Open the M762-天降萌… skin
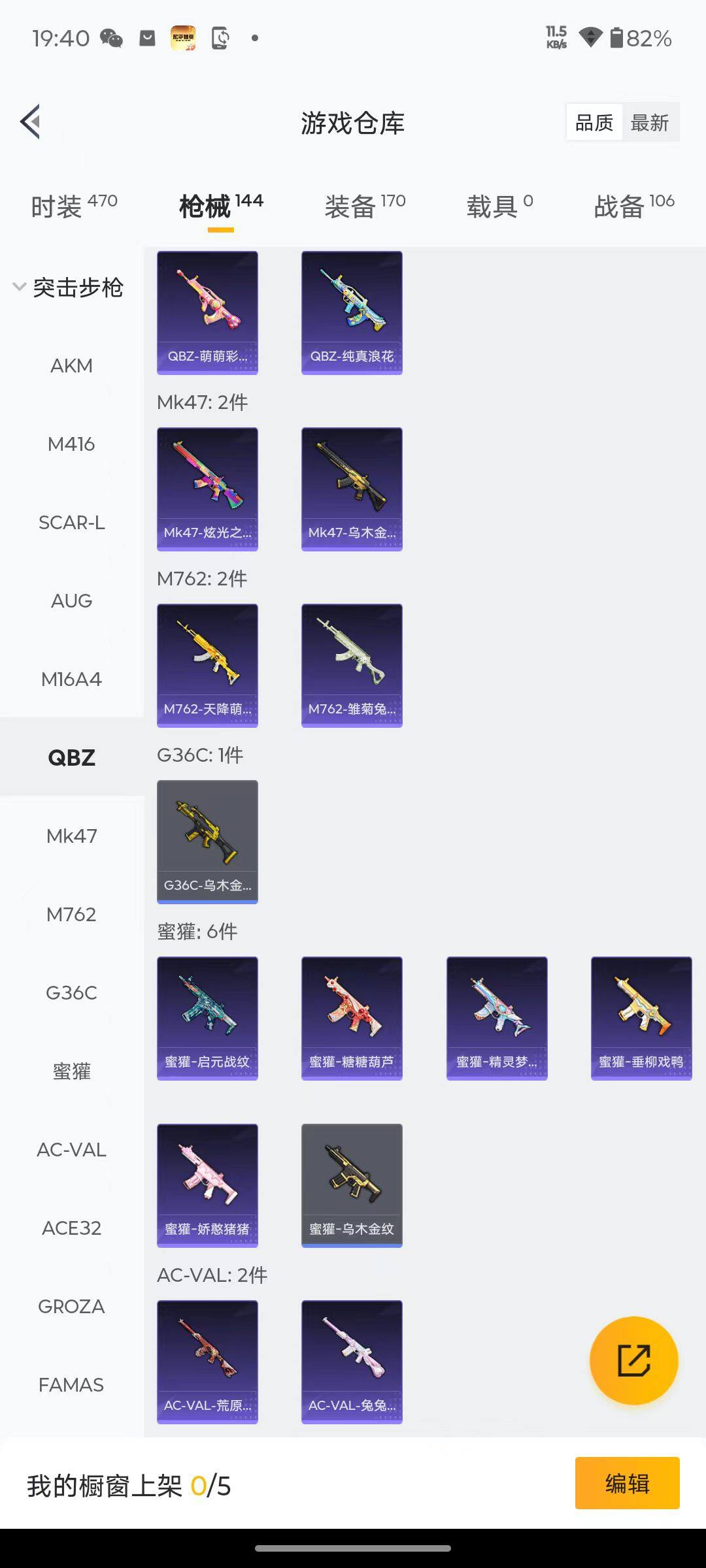This screenshot has width=706, height=1568. tap(207, 666)
